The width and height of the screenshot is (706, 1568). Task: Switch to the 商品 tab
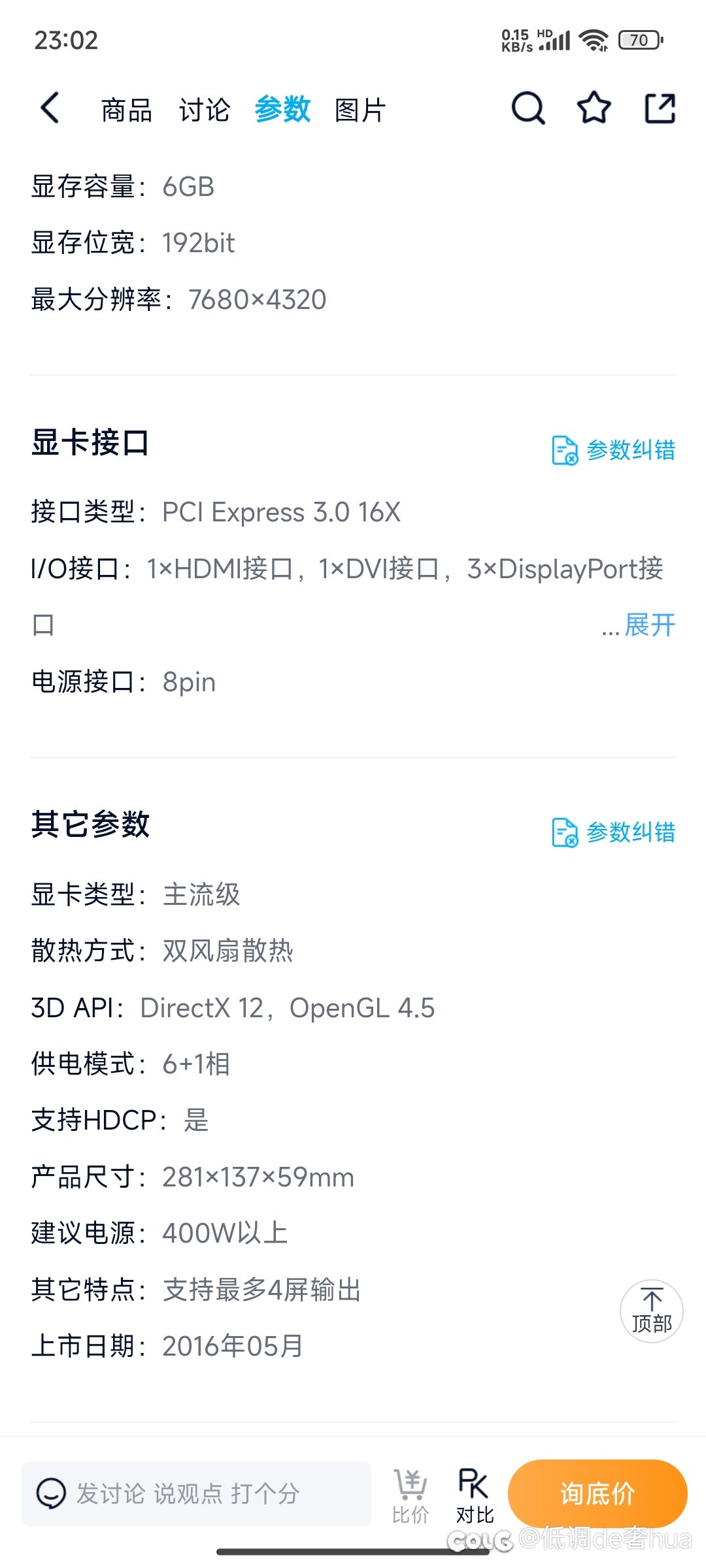[126, 110]
